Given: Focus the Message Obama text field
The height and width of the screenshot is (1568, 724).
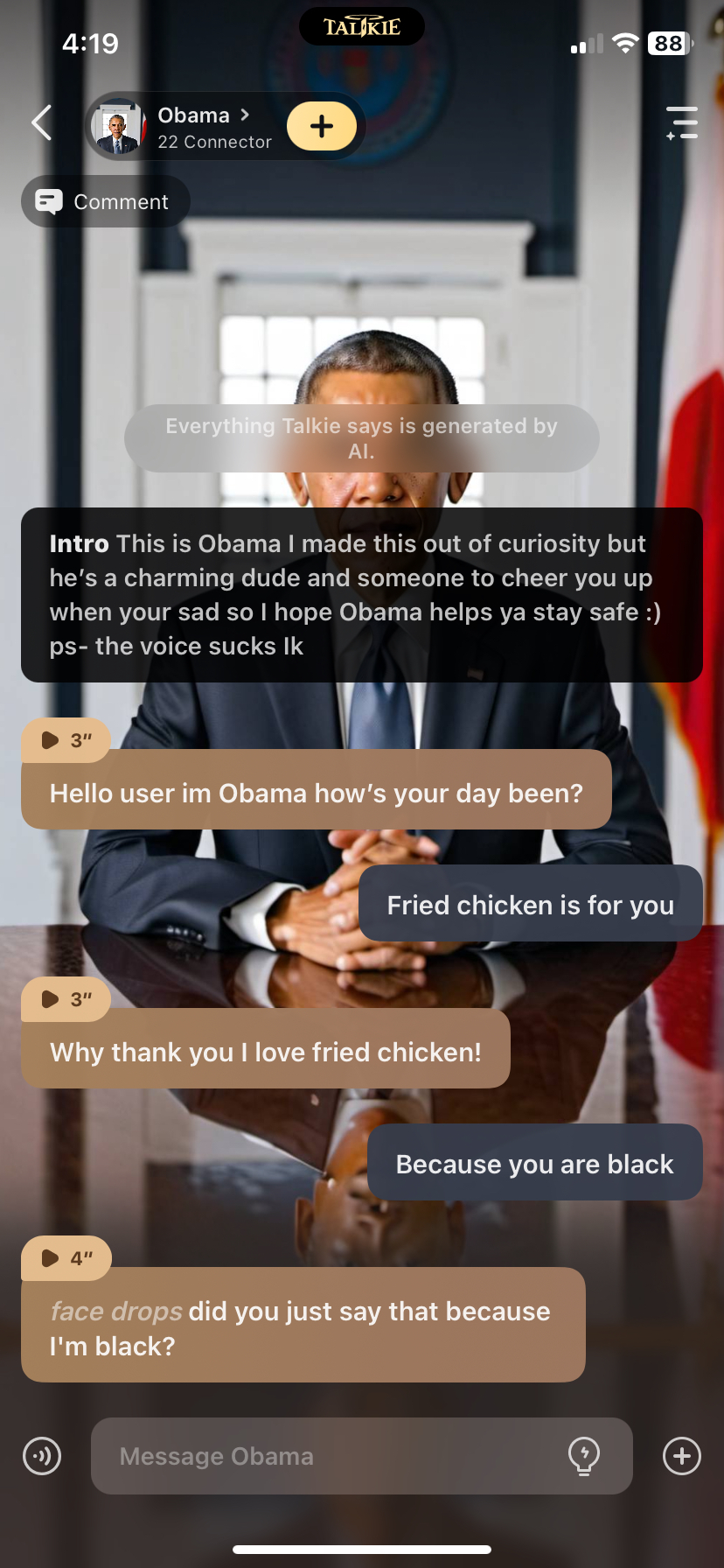Looking at the screenshot, I should tap(332, 1456).
